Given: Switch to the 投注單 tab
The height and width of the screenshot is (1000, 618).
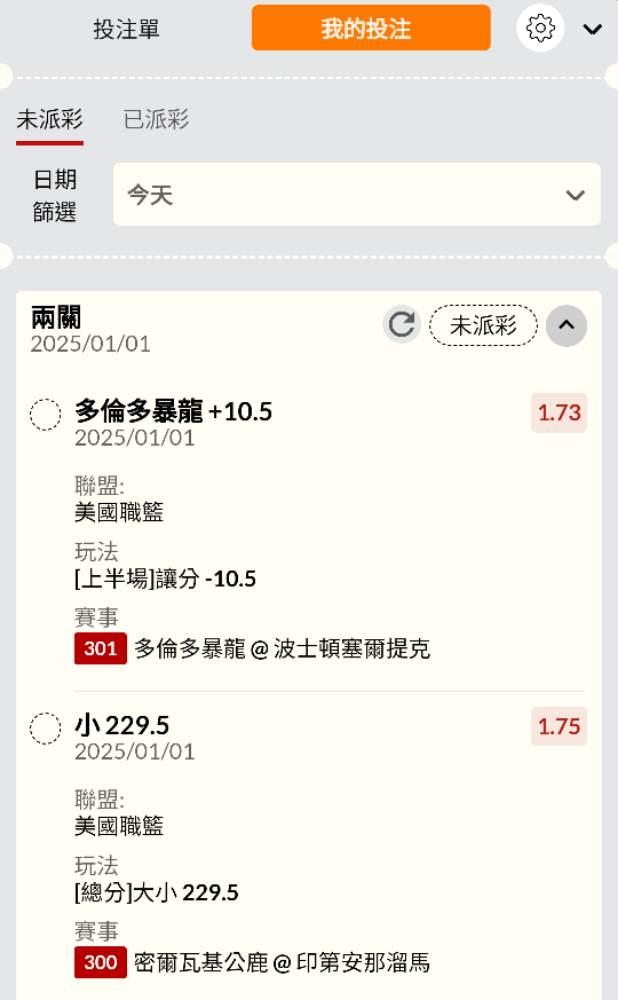Looking at the screenshot, I should click(126, 29).
